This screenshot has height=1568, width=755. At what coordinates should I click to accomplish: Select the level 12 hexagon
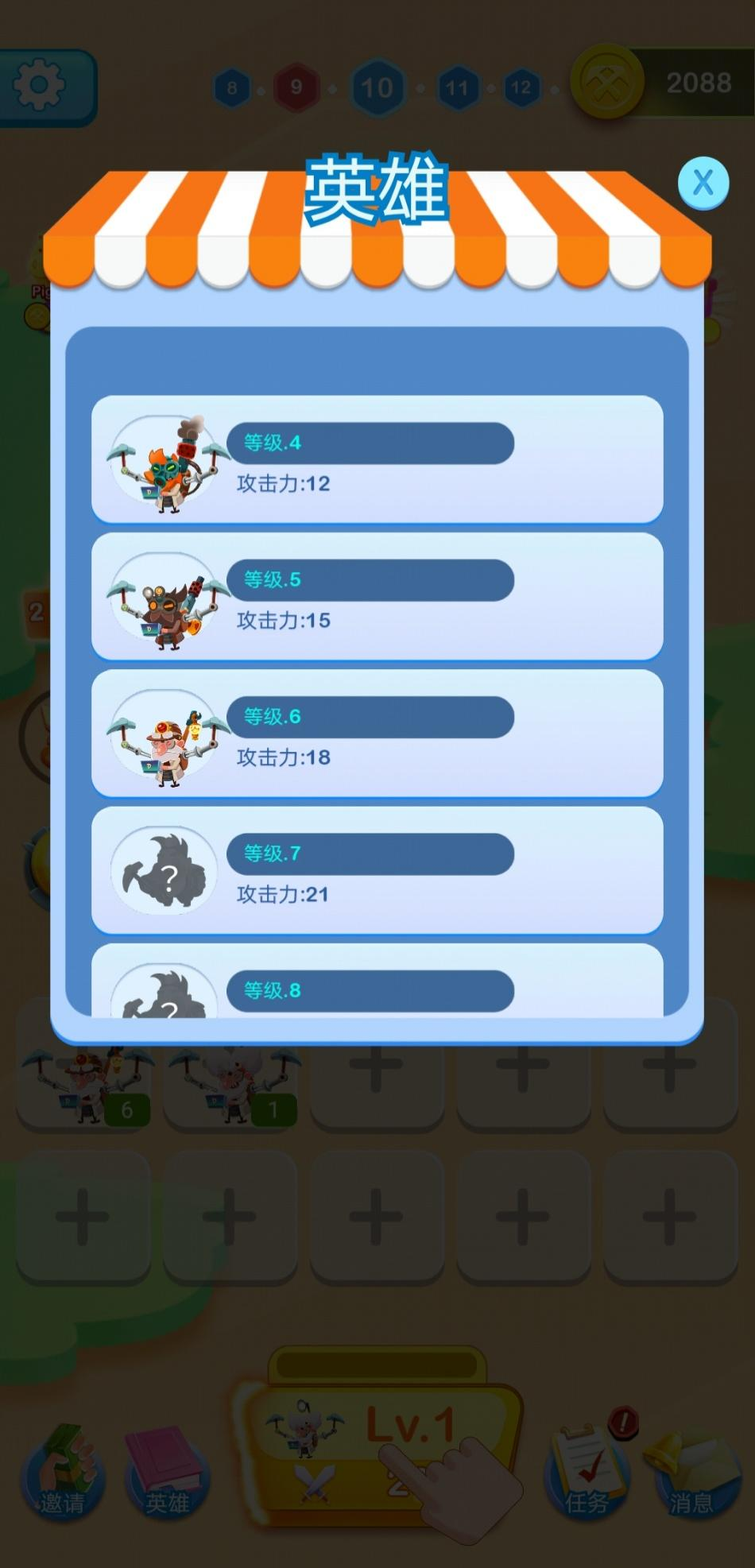pos(522,87)
